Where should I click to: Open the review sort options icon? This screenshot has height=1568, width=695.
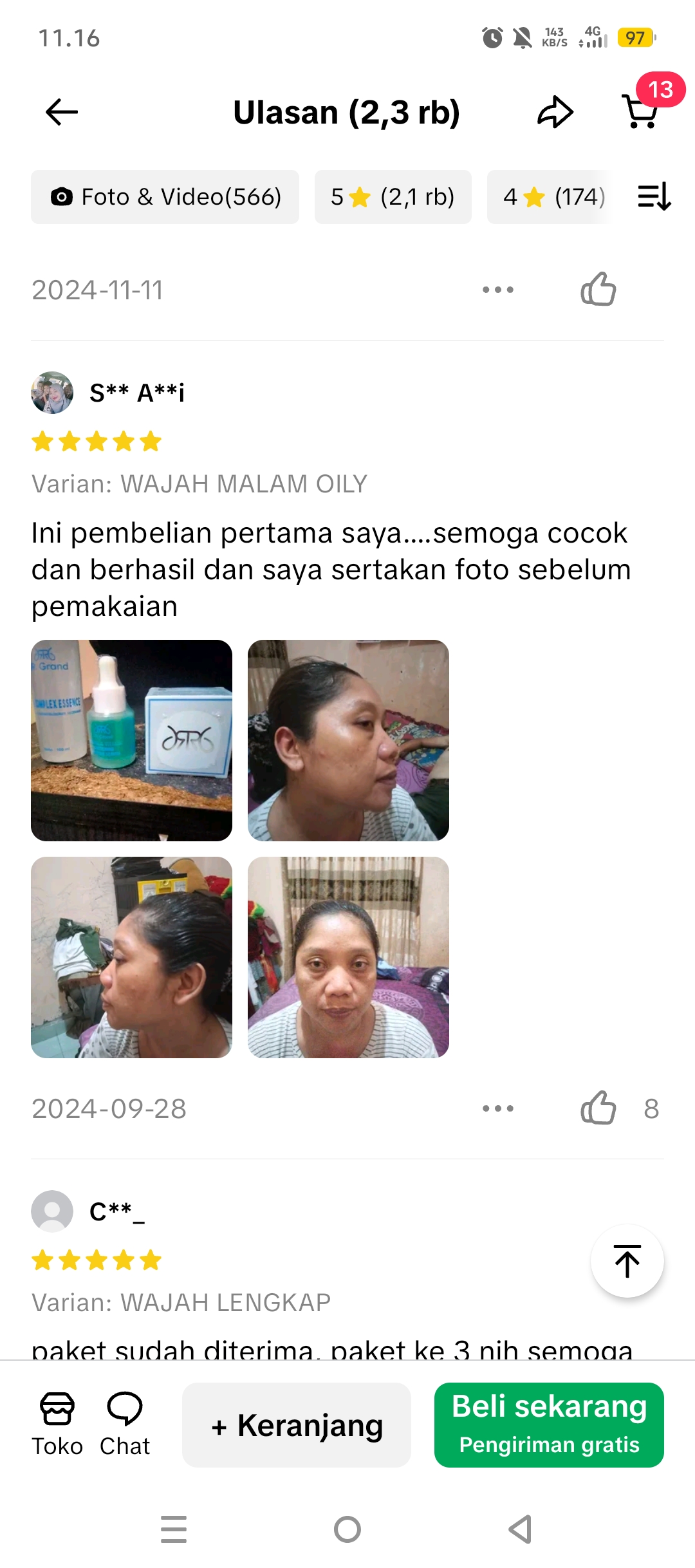[x=653, y=197]
